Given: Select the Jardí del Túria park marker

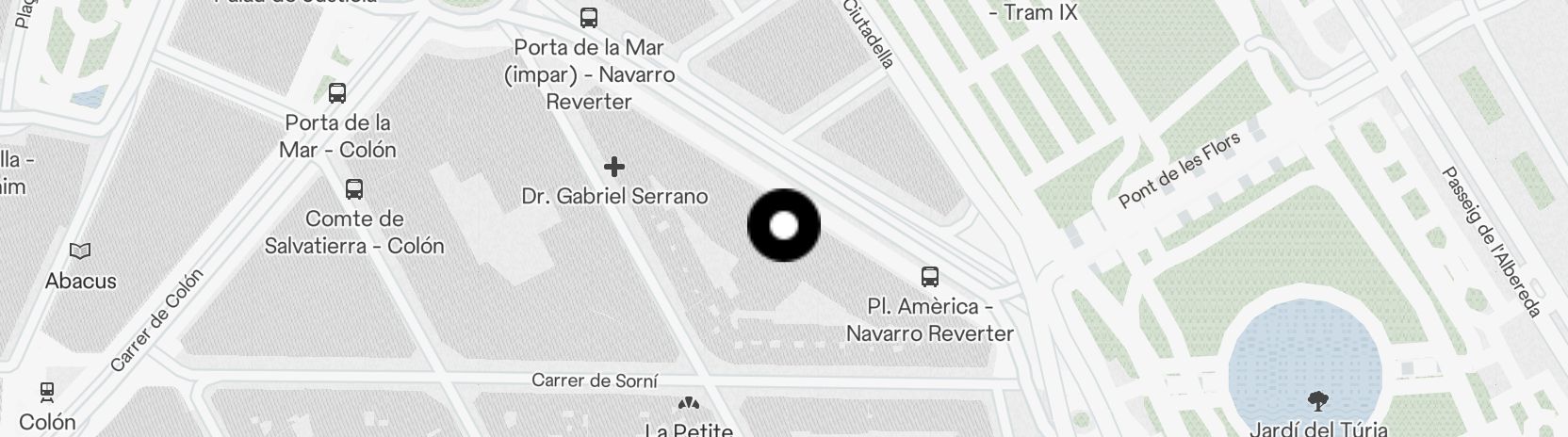Looking at the screenshot, I should [x=1317, y=401].
